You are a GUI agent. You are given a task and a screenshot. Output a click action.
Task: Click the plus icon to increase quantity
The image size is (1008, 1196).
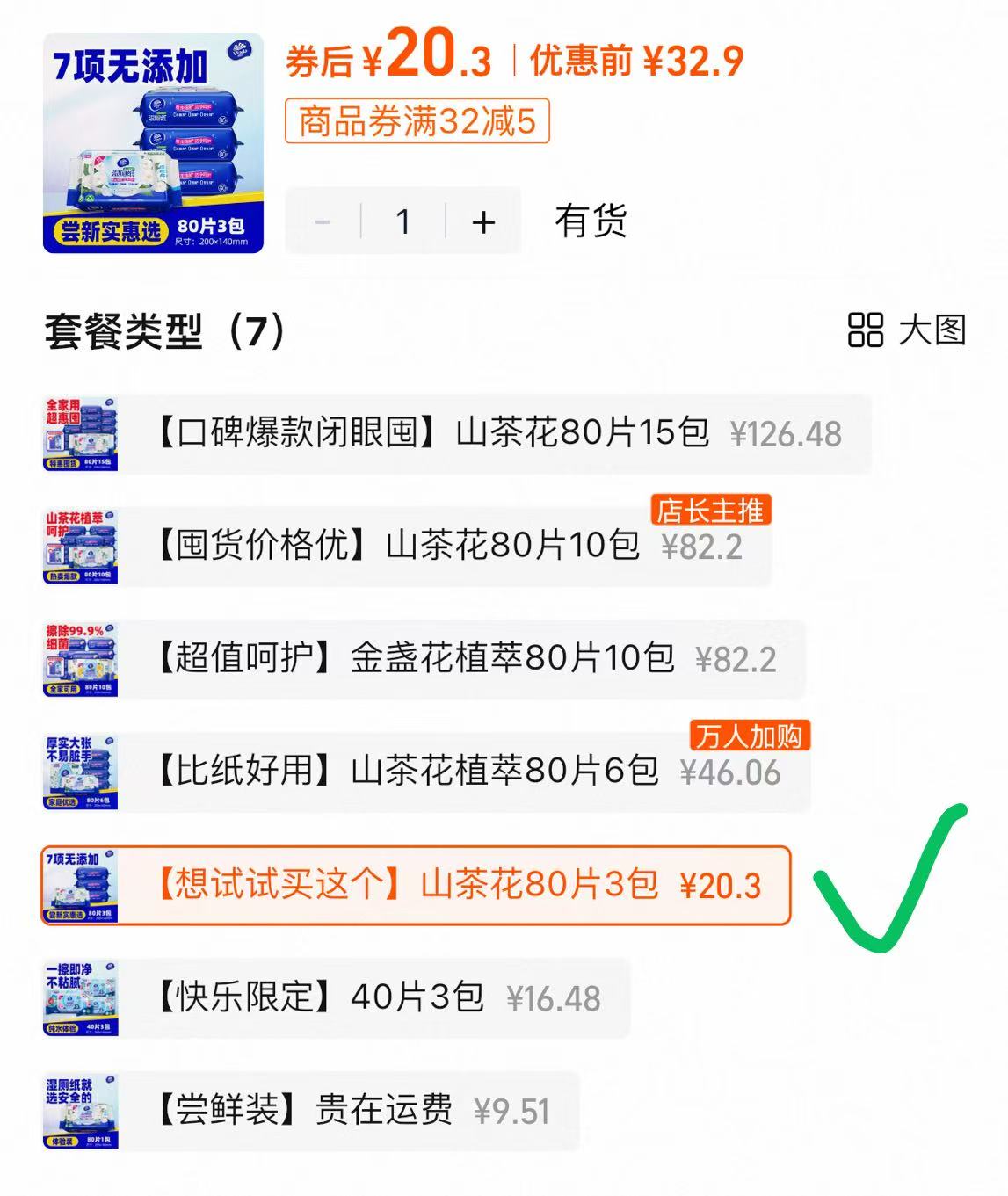point(482,223)
